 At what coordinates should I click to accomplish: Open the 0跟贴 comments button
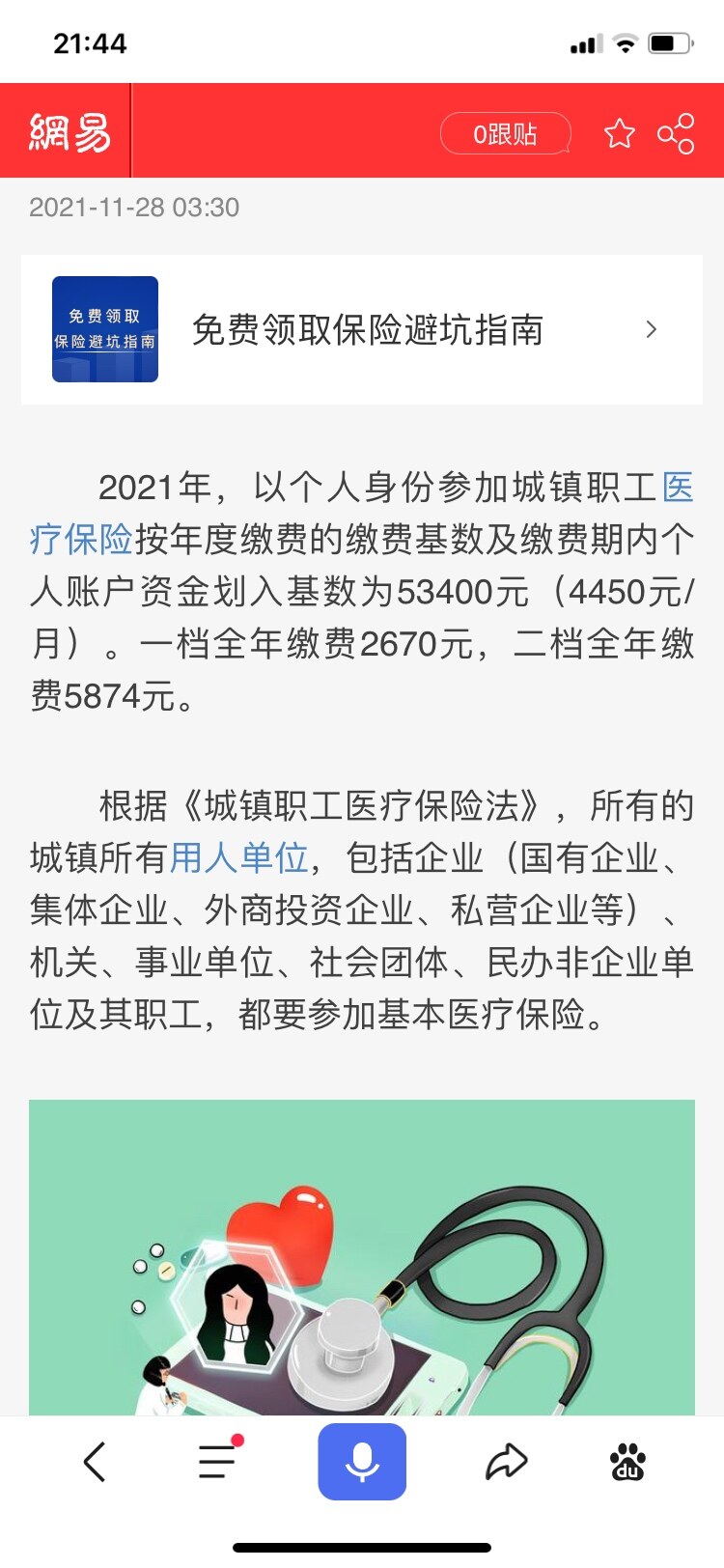coord(505,134)
